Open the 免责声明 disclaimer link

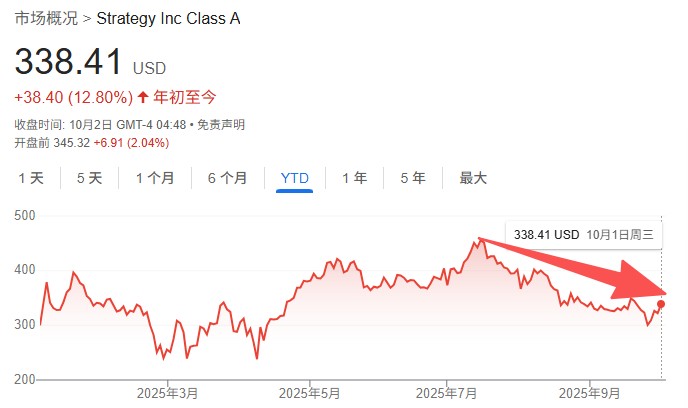[220, 124]
